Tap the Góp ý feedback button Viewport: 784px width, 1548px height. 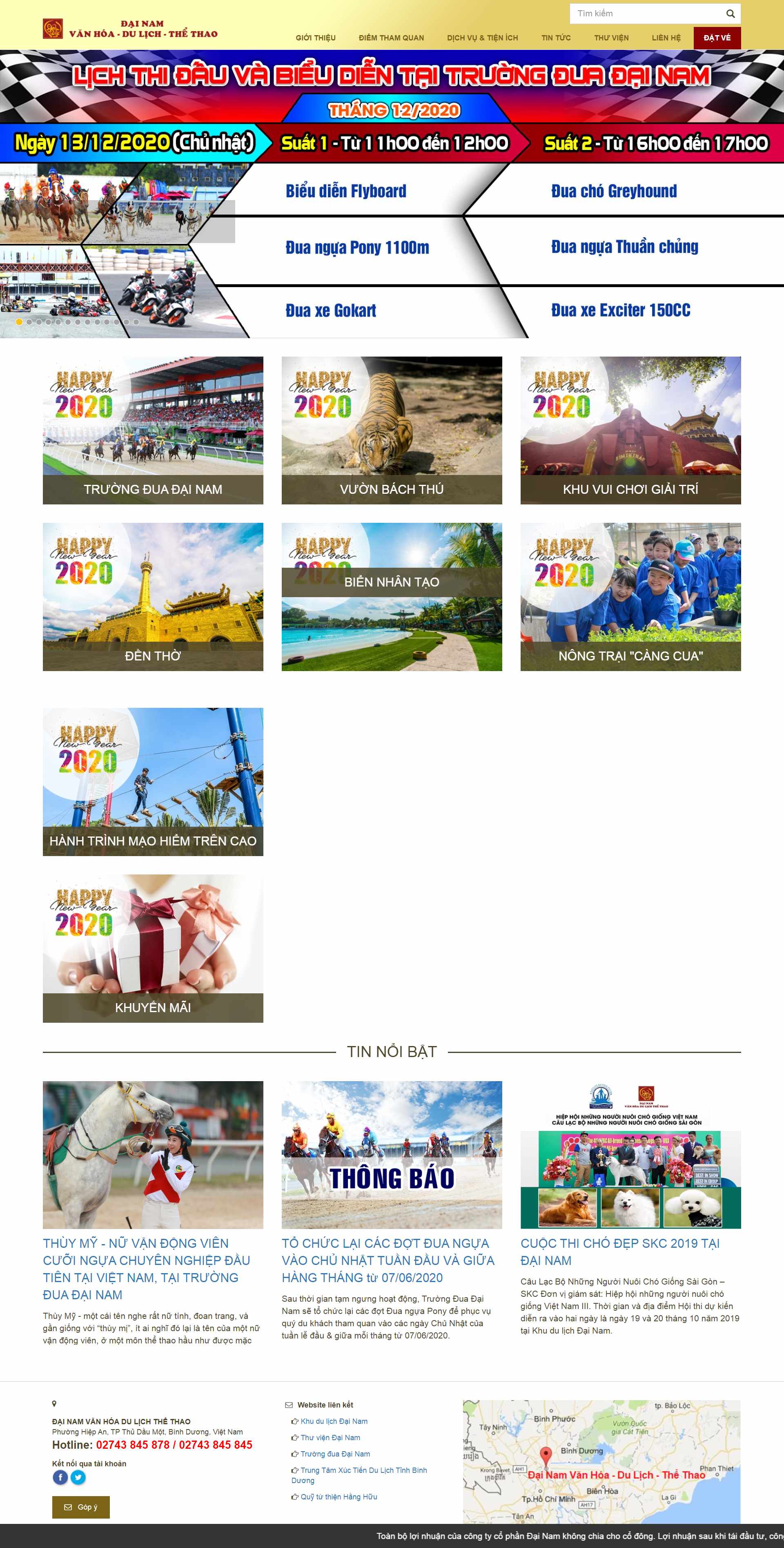coord(80,1506)
